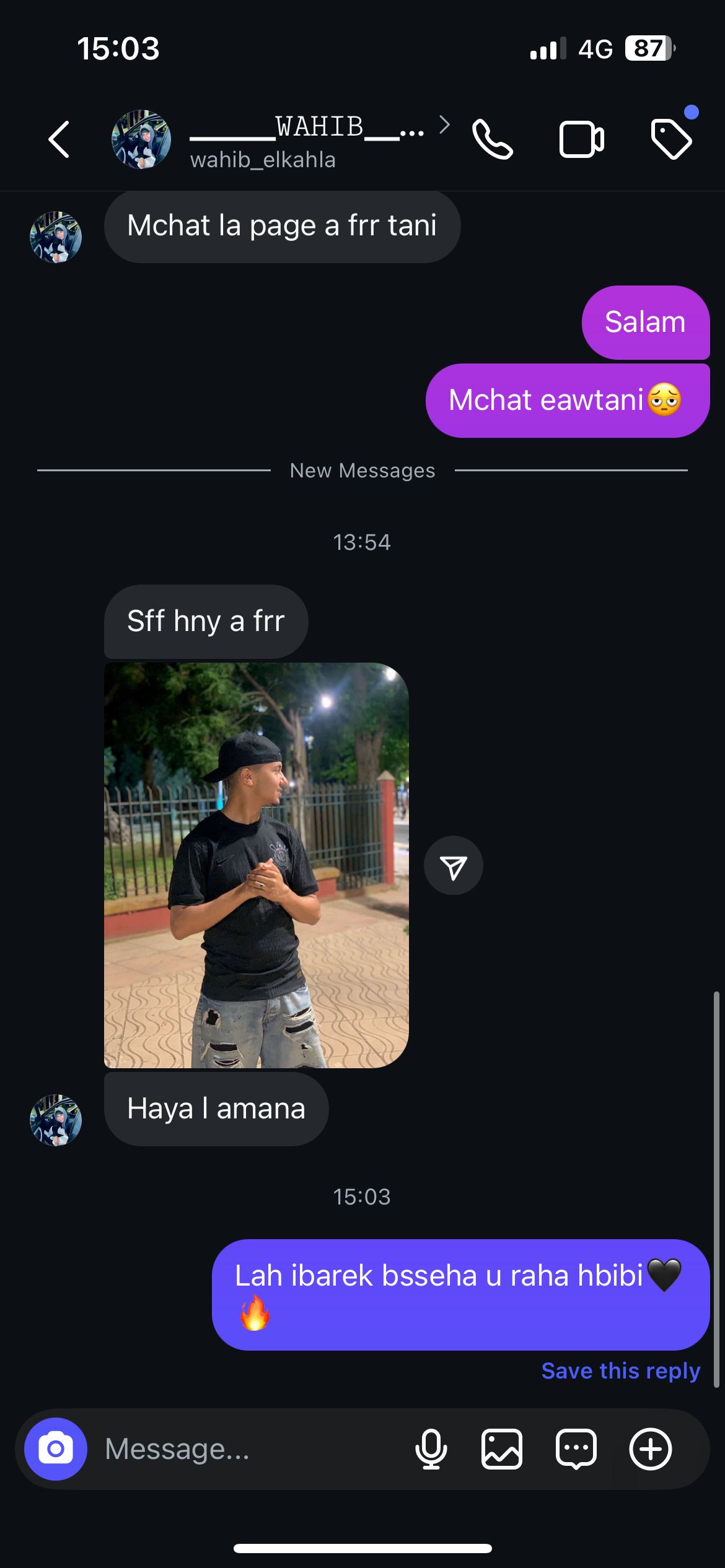Focus the Message text field
The width and height of the screenshot is (725, 1568).
click(x=248, y=1449)
